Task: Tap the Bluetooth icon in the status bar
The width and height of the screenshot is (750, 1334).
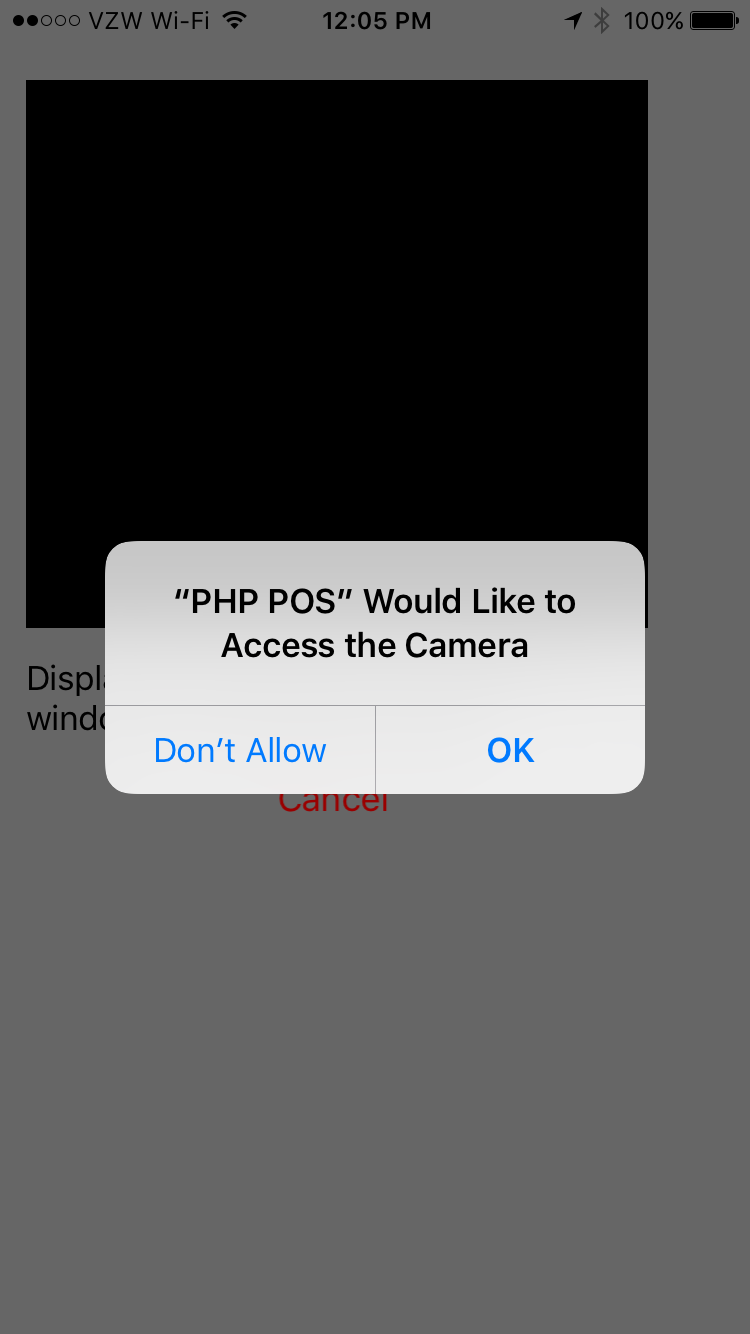Action: (602, 20)
